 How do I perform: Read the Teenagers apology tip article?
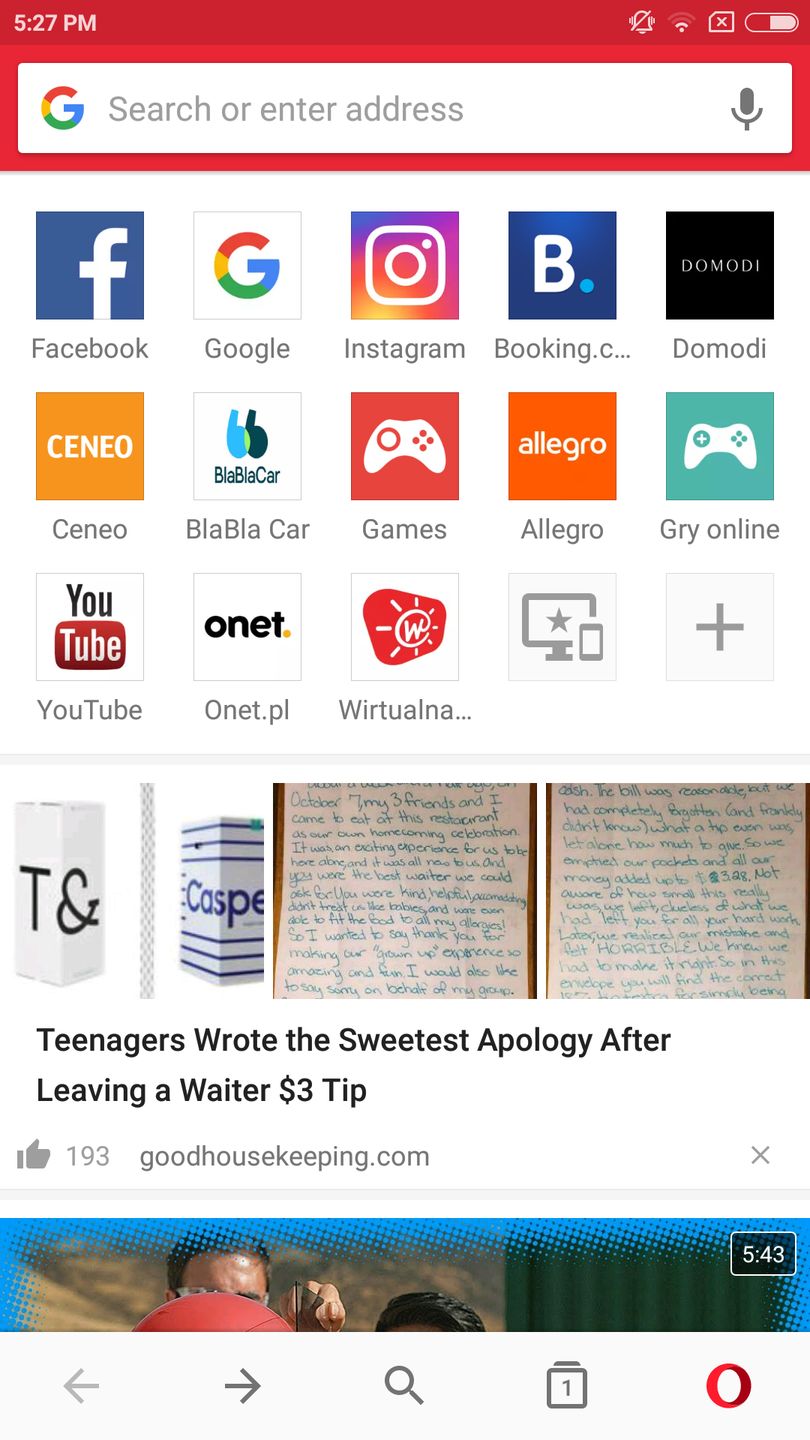click(353, 1064)
